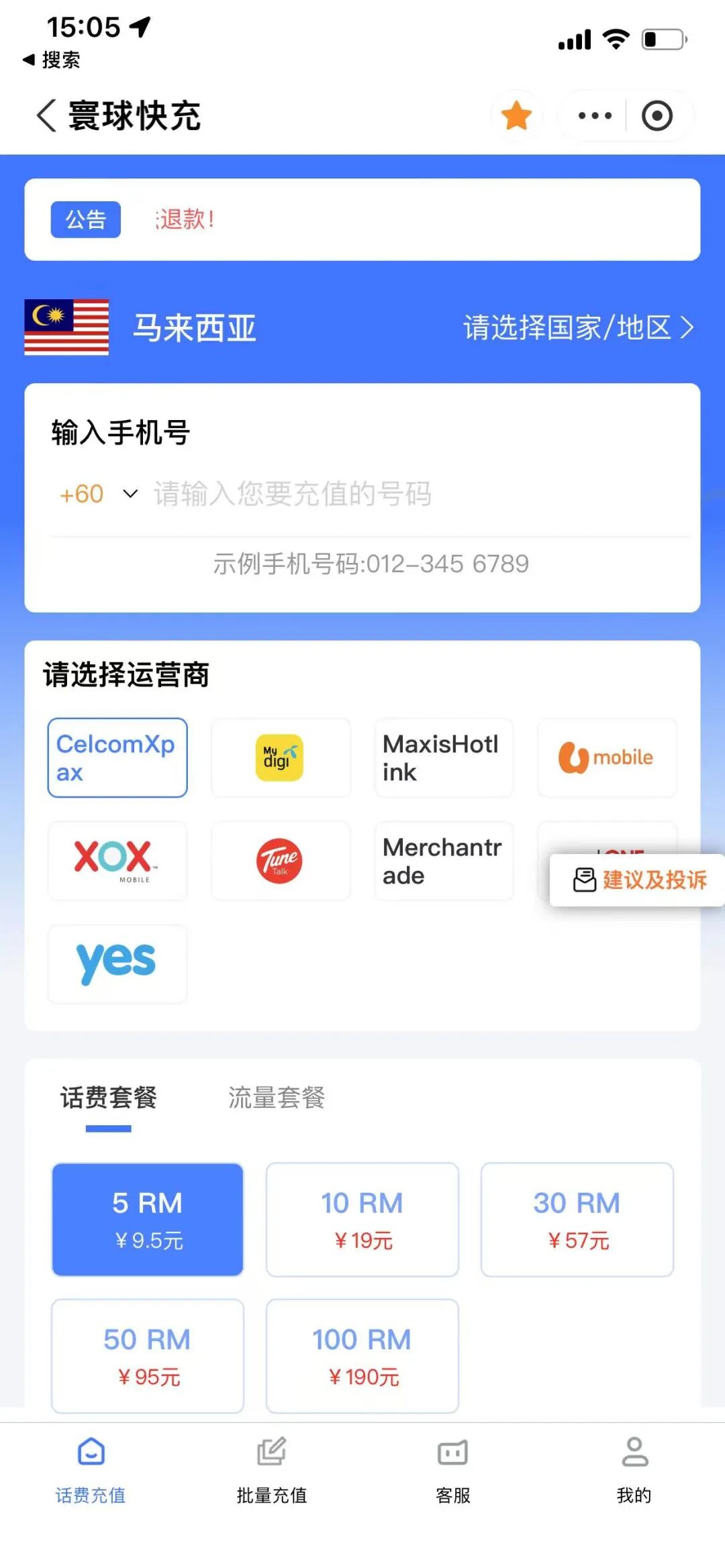The image size is (725, 1568).
Task: Open the 客服 customer service tab
Action: tap(452, 1469)
